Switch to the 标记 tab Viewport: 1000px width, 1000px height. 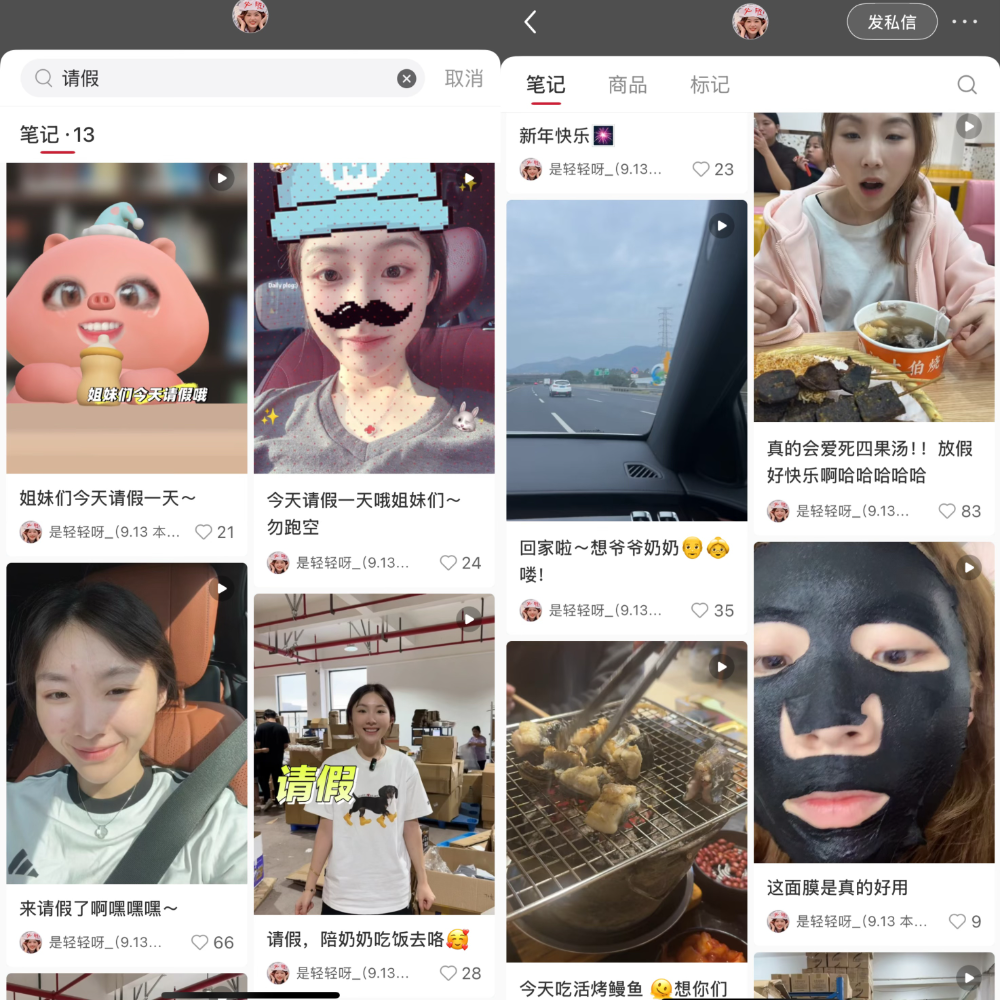709,85
